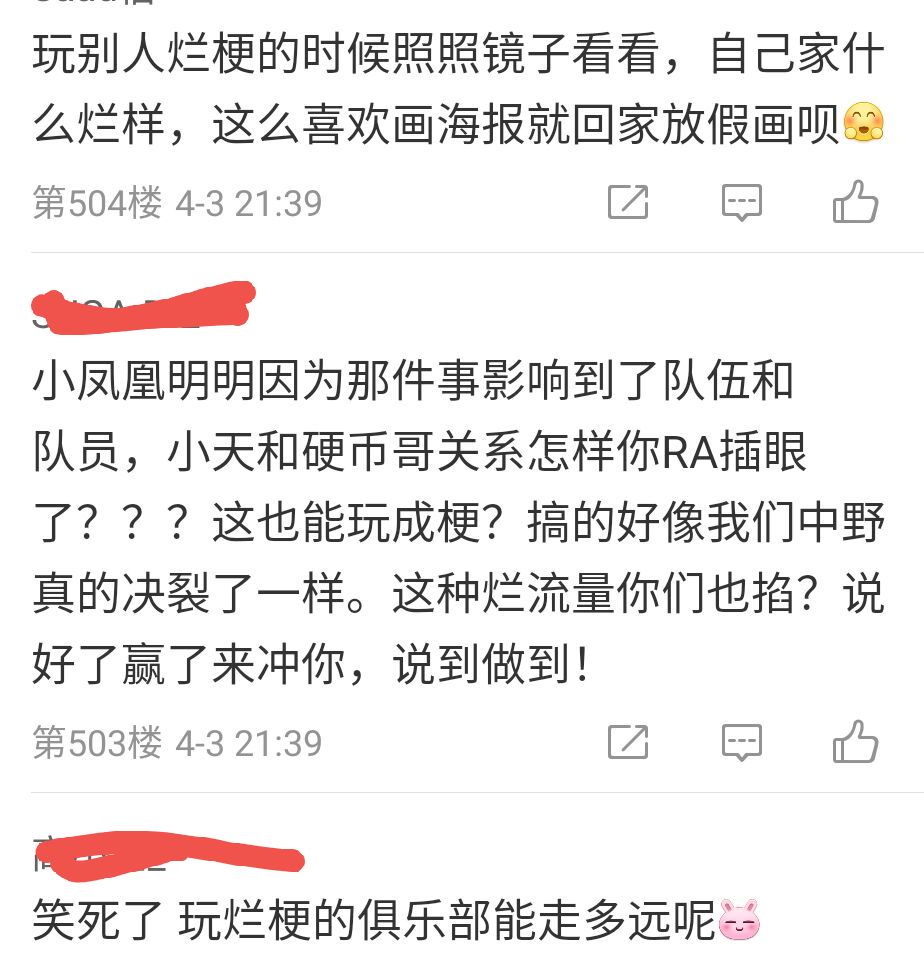This screenshot has width=924, height=964.
Task: Open floor 503 author's profile via username
Action: [x=140, y=305]
